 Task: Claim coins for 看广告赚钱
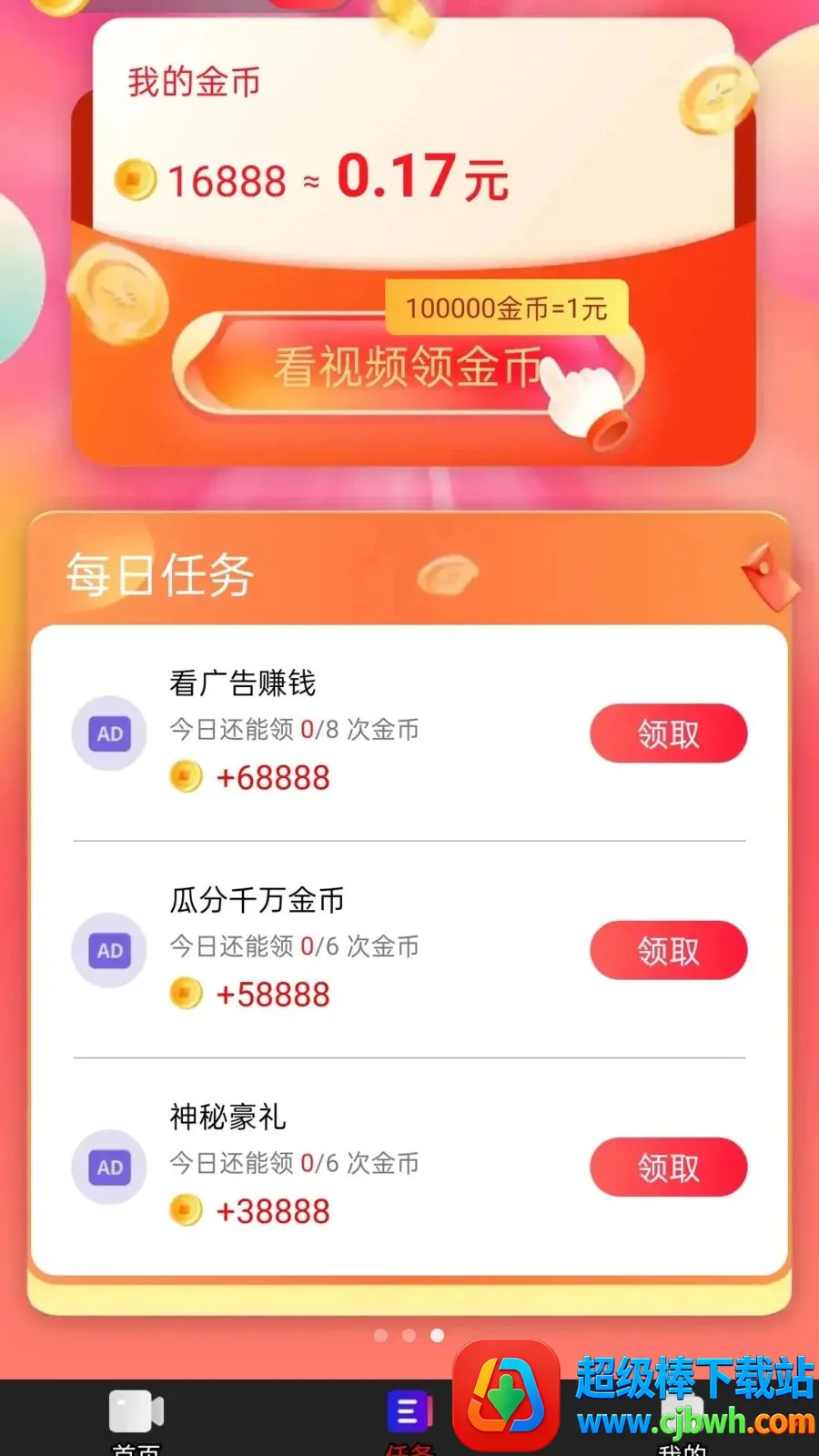pyautogui.click(x=669, y=733)
